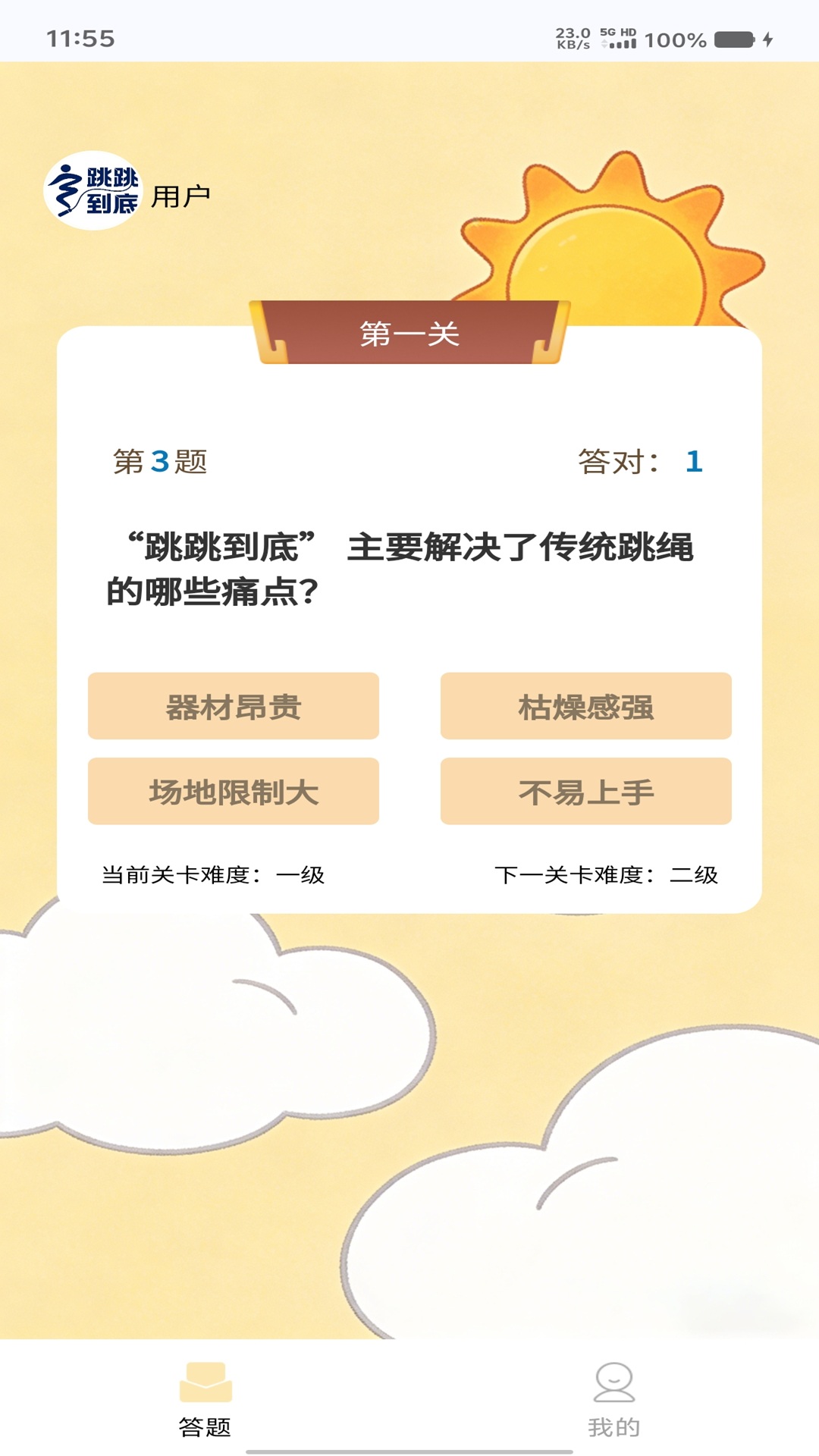The width and height of the screenshot is (819, 1456).
Task: Choose the 不易上手 answer
Action: tap(585, 792)
